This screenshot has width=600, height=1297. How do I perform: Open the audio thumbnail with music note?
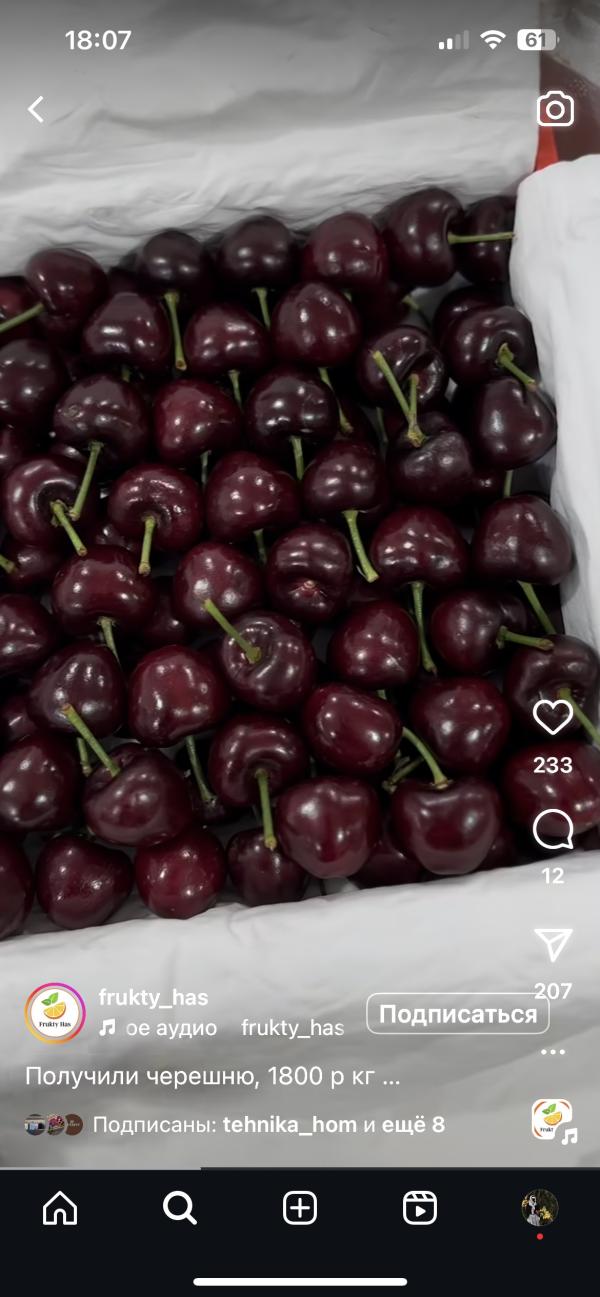click(552, 1120)
